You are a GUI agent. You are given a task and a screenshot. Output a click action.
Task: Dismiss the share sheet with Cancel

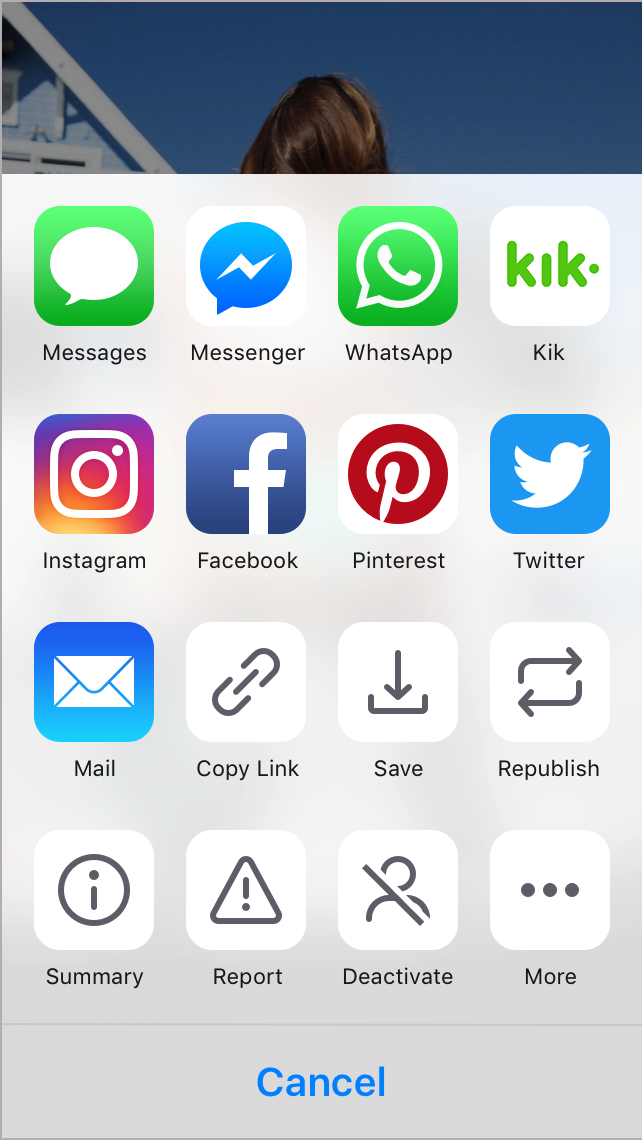(x=321, y=1082)
